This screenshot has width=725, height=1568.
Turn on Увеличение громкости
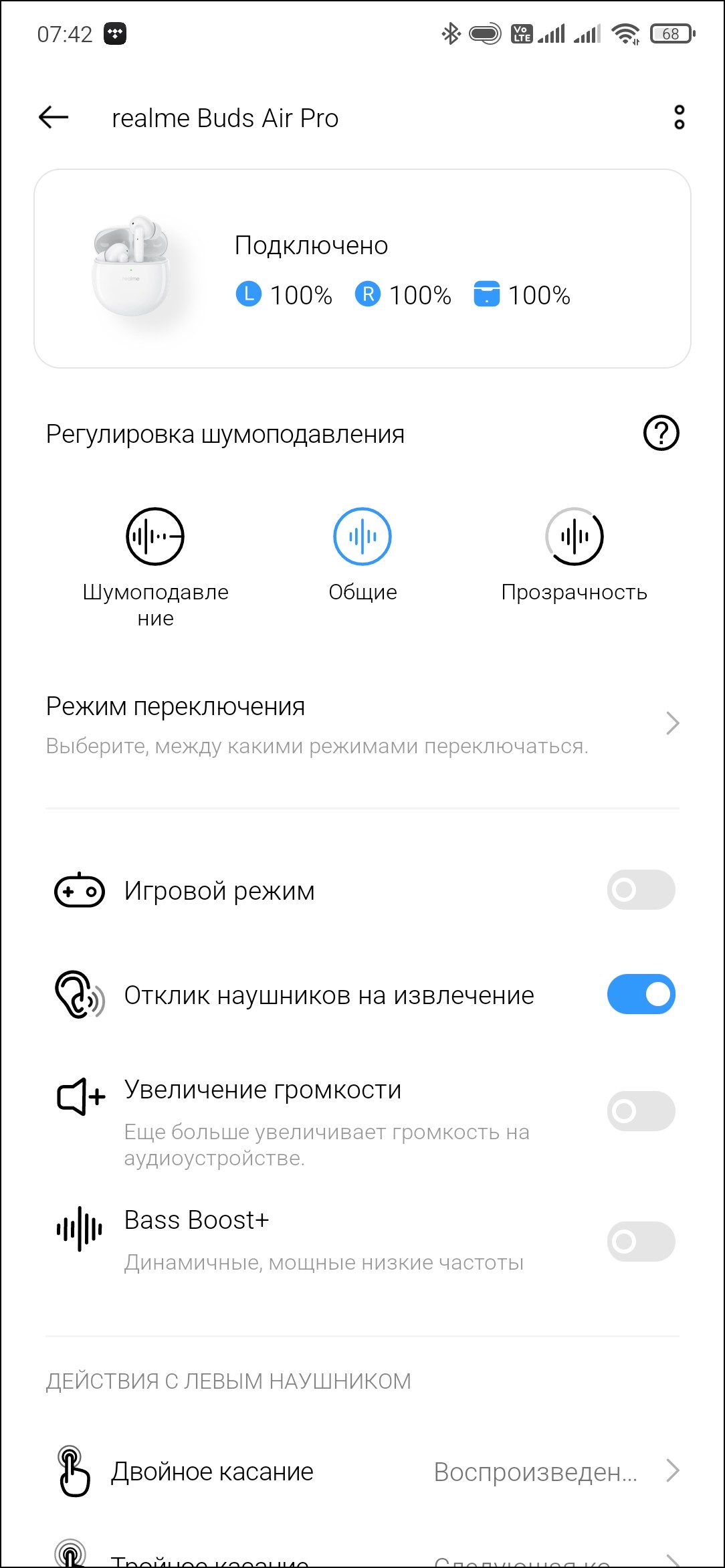click(x=641, y=1111)
